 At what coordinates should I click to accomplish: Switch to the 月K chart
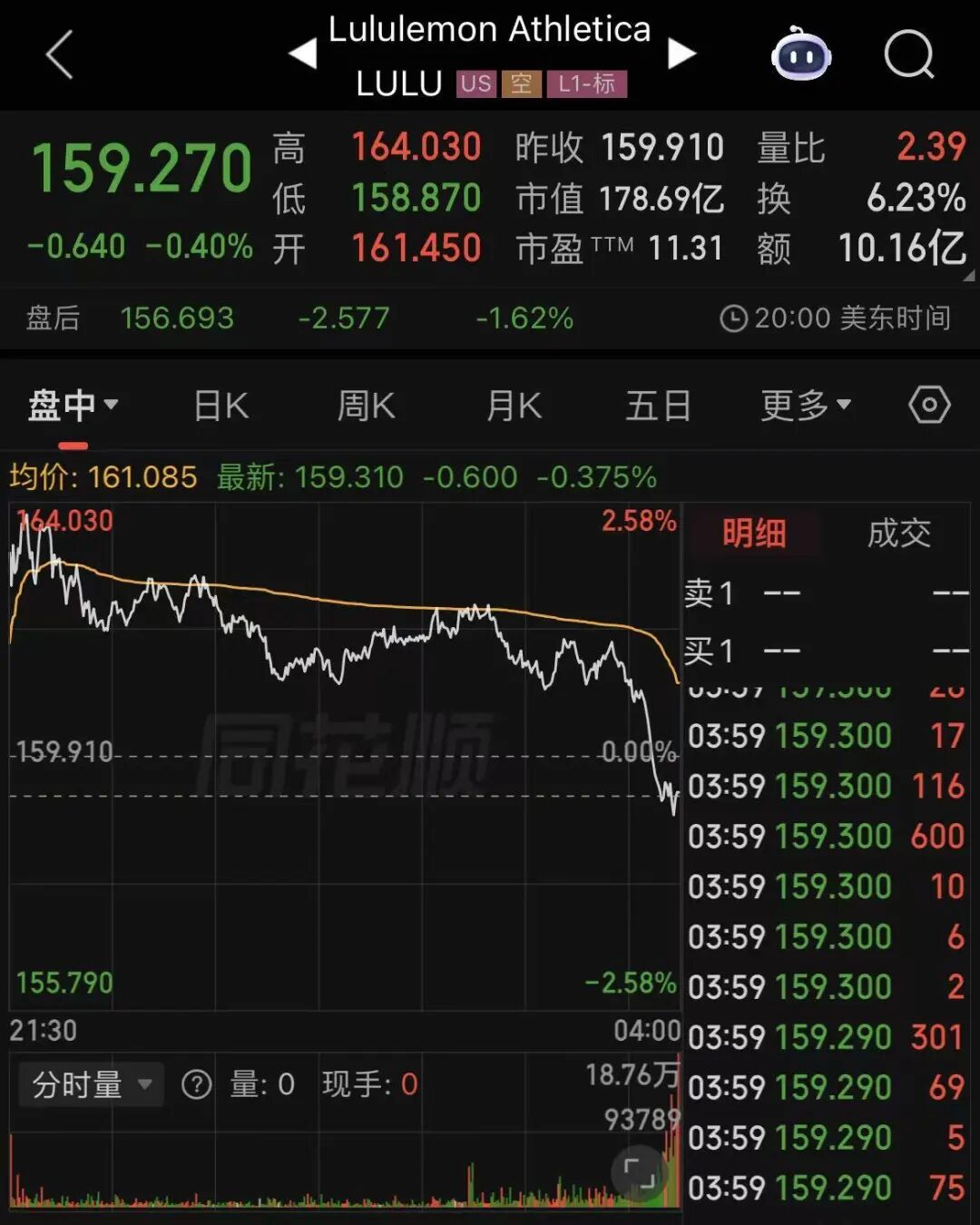pyautogui.click(x=514, y=406)
